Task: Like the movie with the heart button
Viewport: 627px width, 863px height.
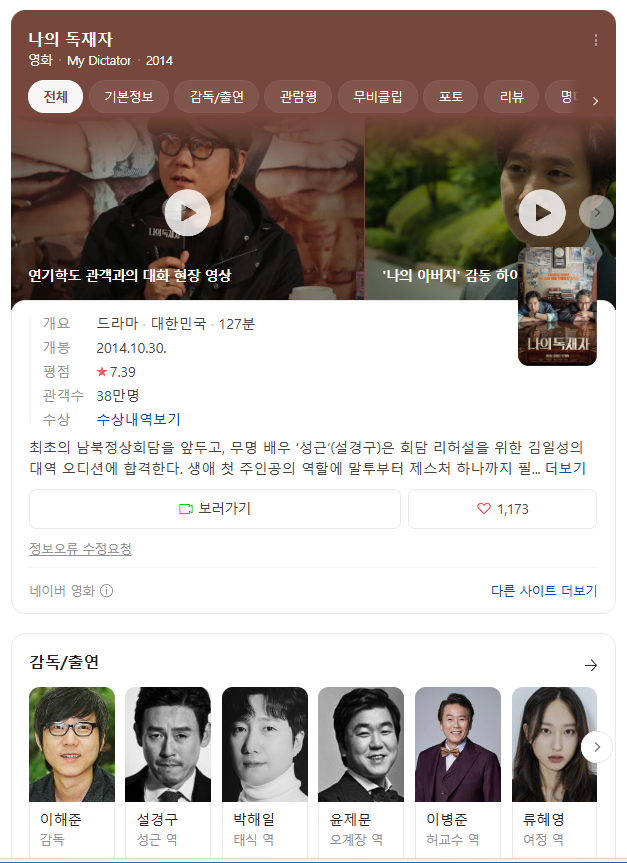Action: (x=502, y=508)
